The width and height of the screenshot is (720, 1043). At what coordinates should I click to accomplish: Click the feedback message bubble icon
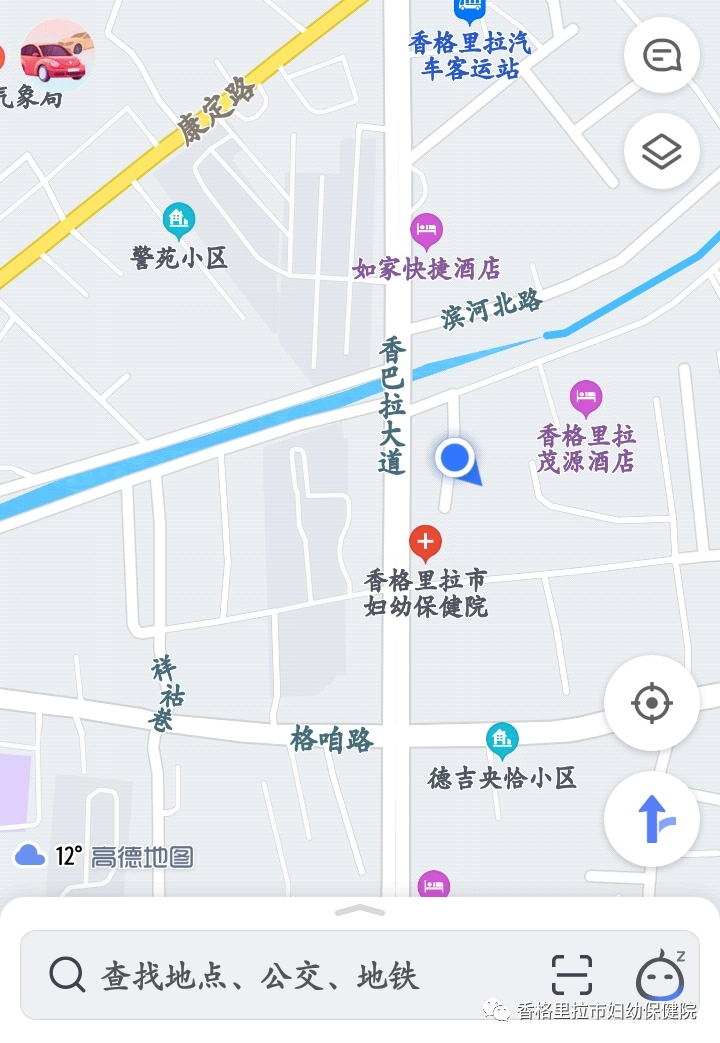pyautogui.click(x=660, y=56)
